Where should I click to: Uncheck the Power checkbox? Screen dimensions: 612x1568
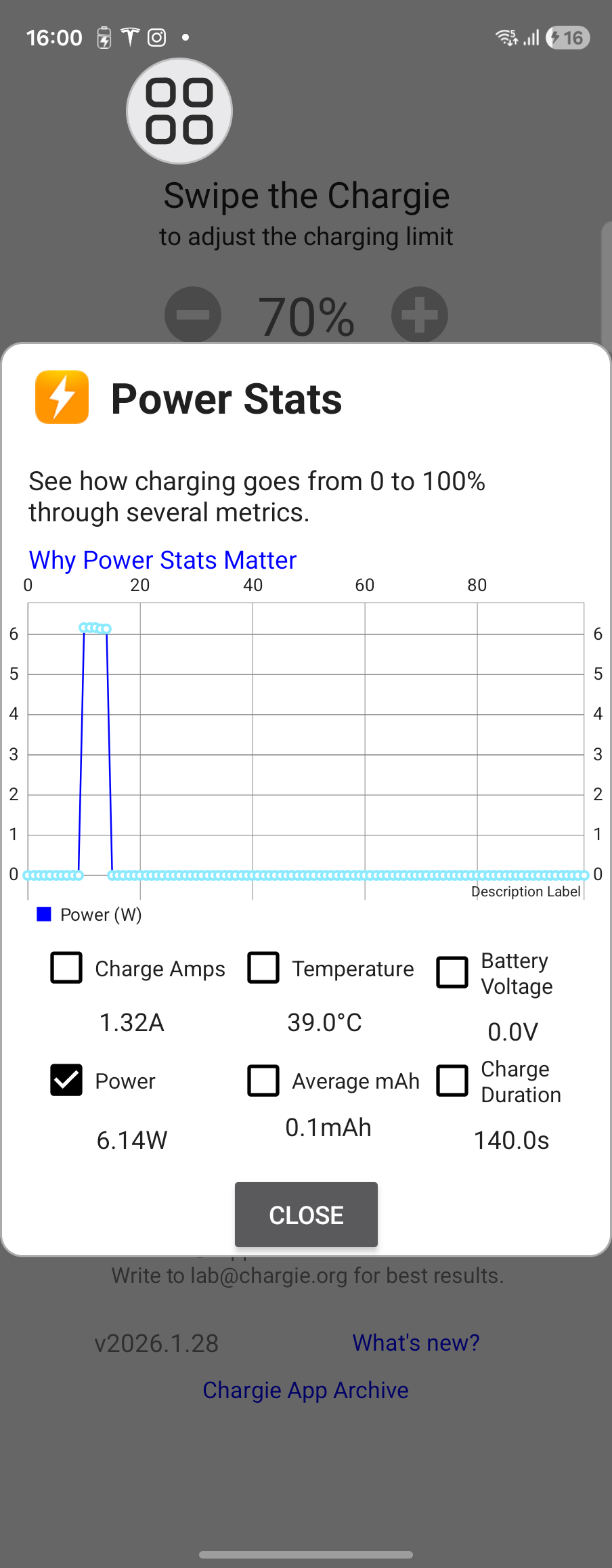(x=66, y=1080)
